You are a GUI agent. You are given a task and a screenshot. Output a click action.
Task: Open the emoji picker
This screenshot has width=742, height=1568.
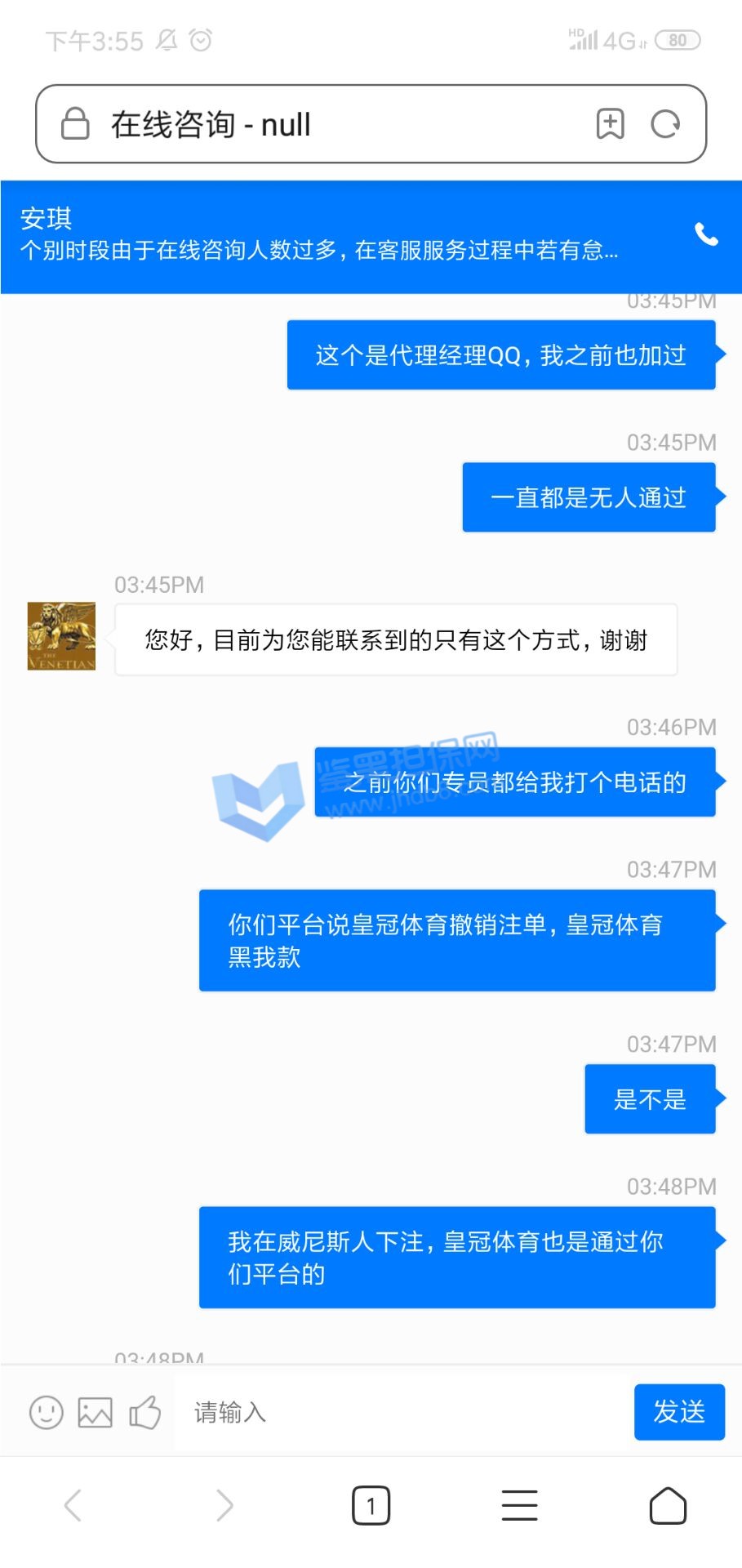click(46, 1412)
